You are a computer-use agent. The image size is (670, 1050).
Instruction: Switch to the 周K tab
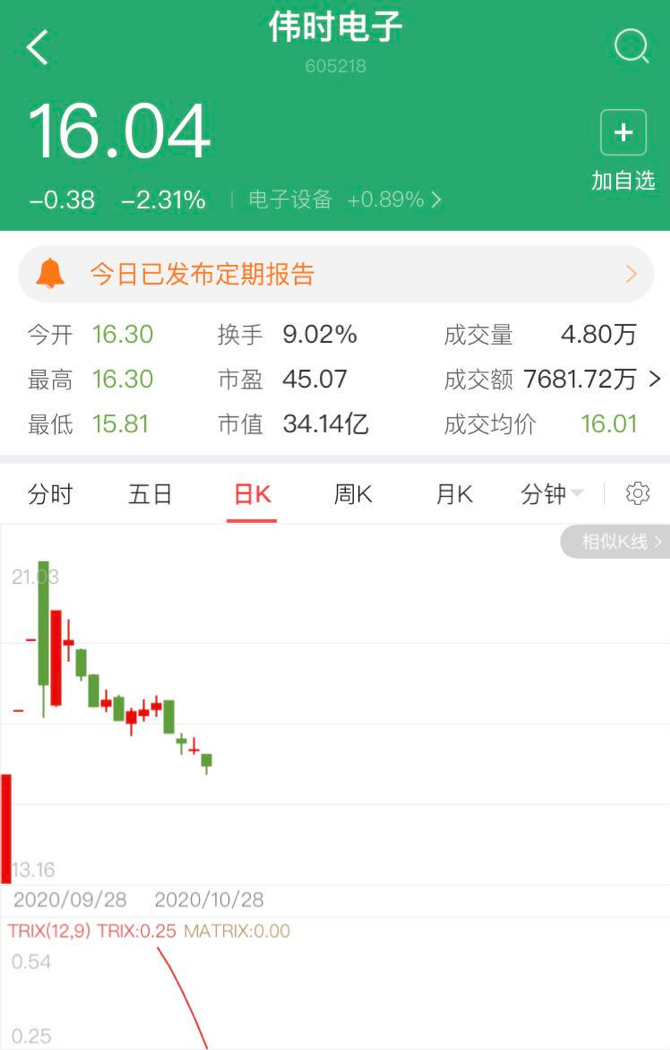click(353, 494)
